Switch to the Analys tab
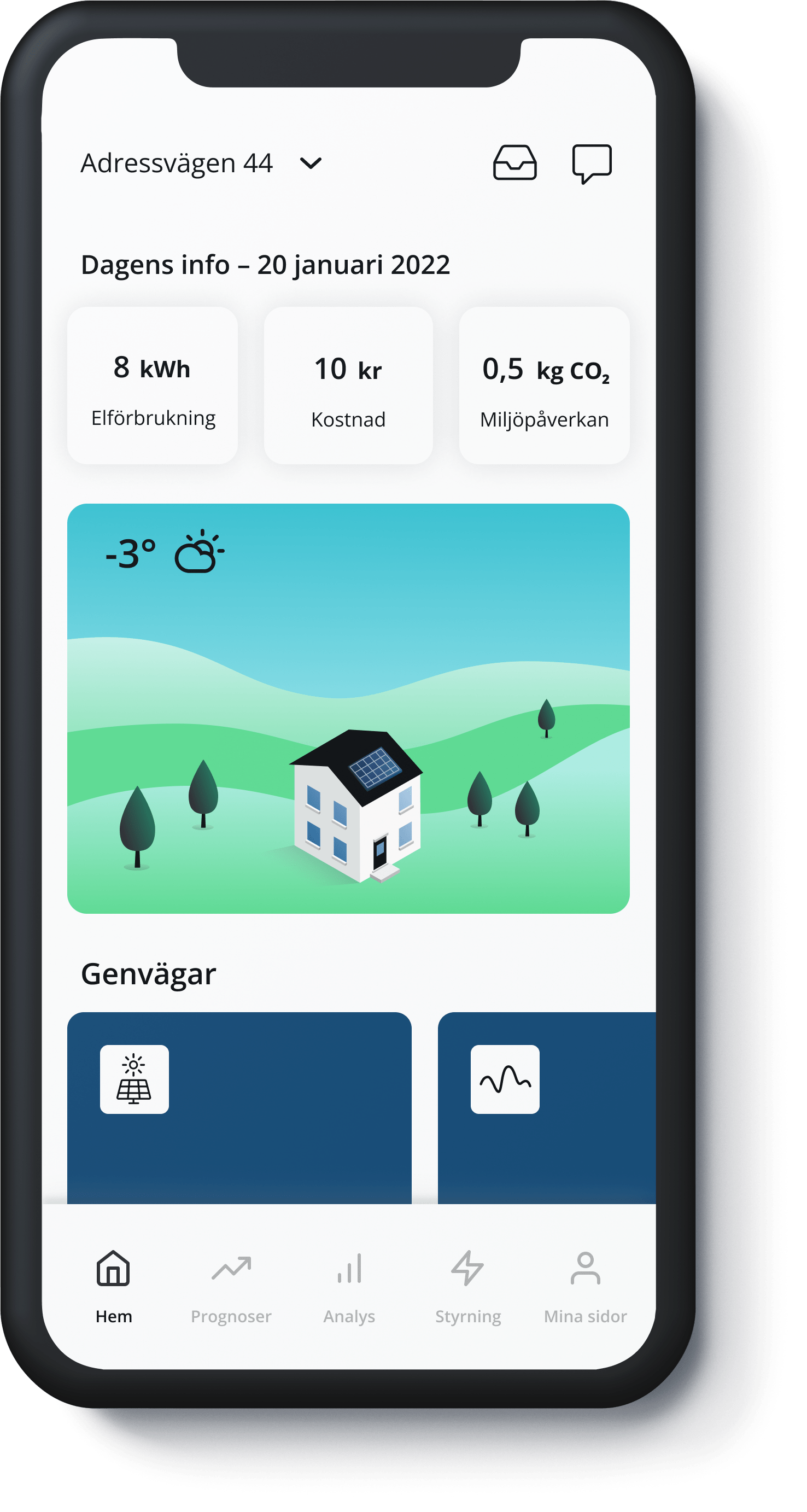 349,1287
